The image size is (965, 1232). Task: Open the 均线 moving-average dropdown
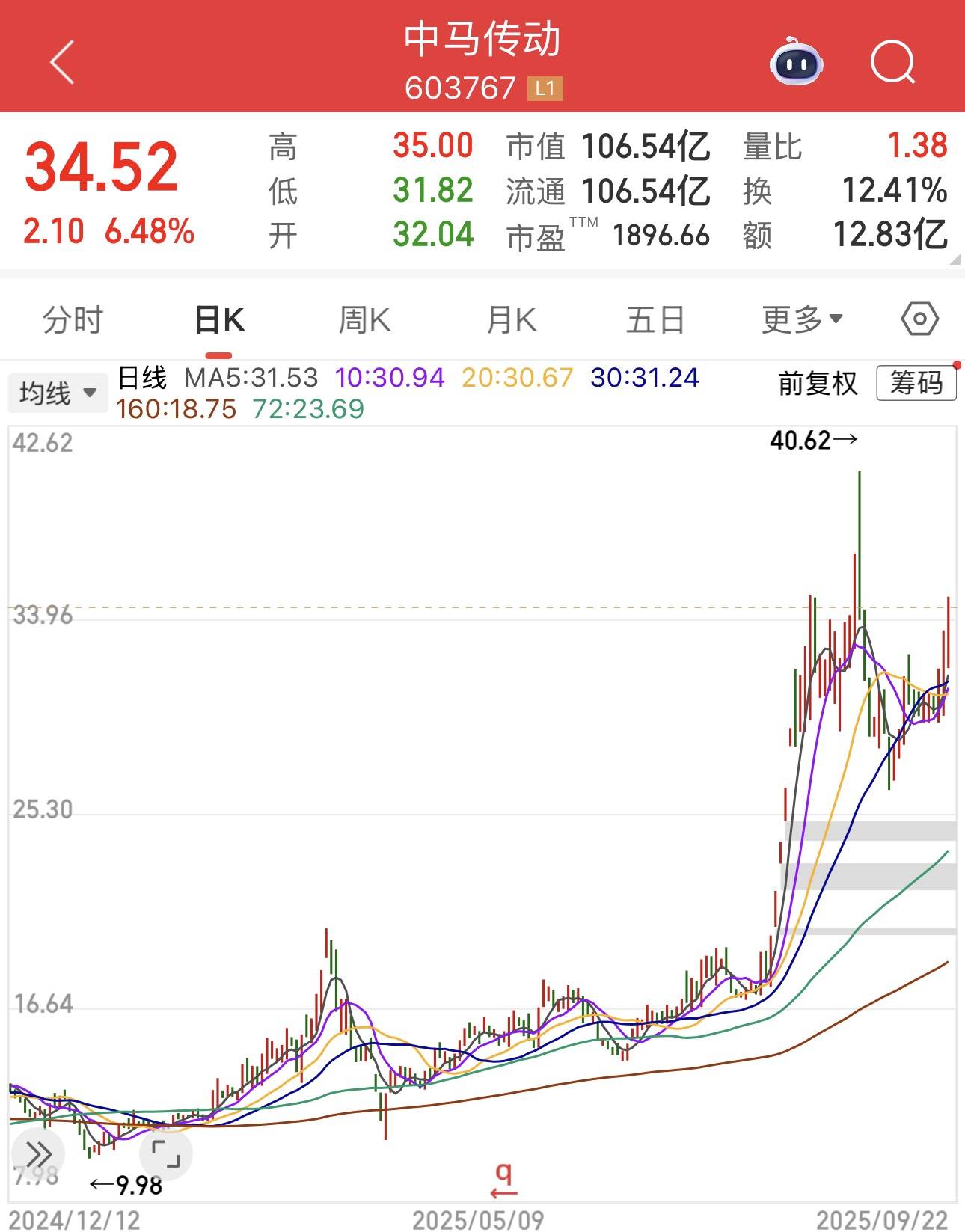pyautogui.click(x=58, y=392)
